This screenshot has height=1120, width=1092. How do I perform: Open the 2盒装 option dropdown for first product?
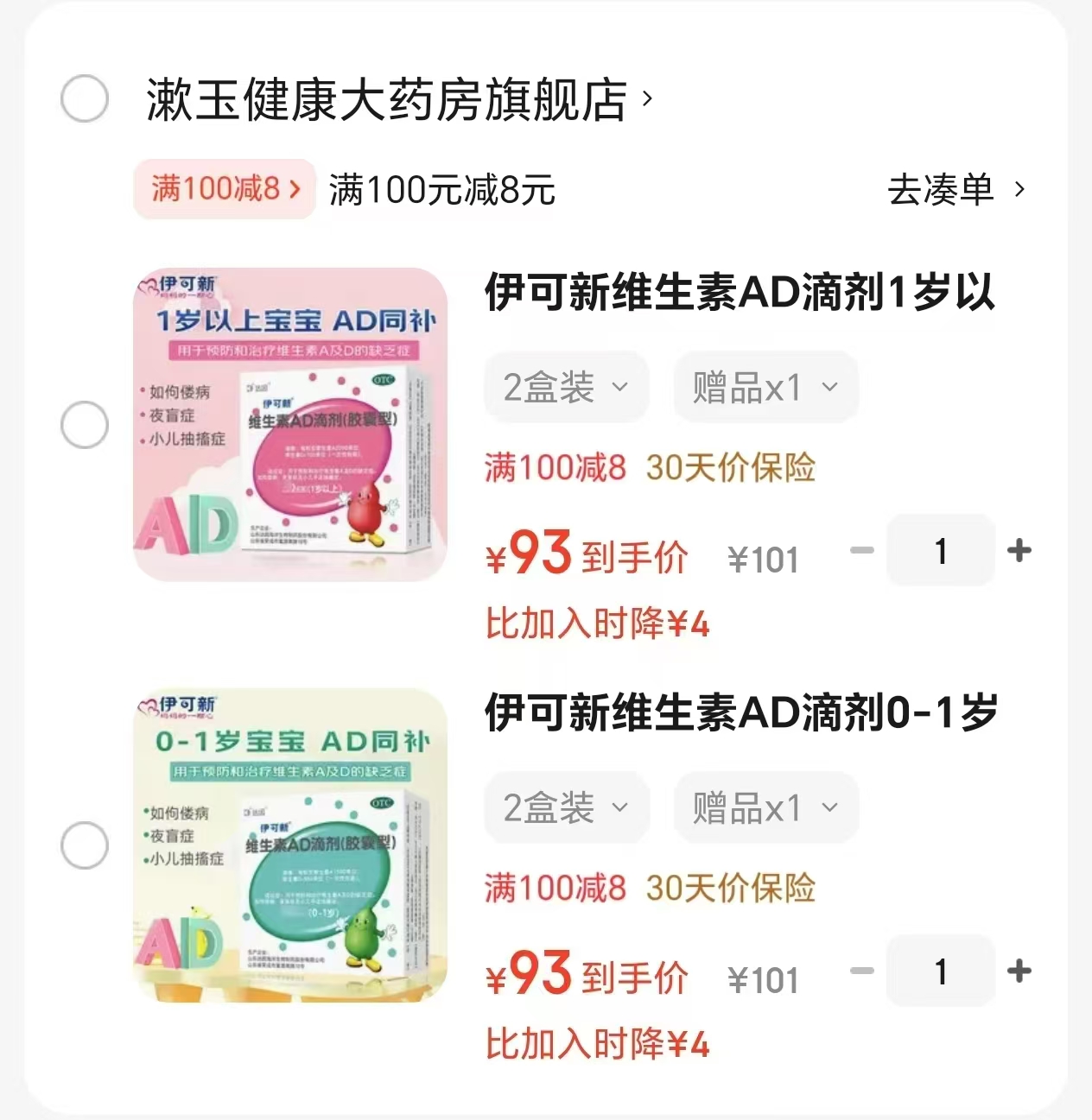pos(565,387)
